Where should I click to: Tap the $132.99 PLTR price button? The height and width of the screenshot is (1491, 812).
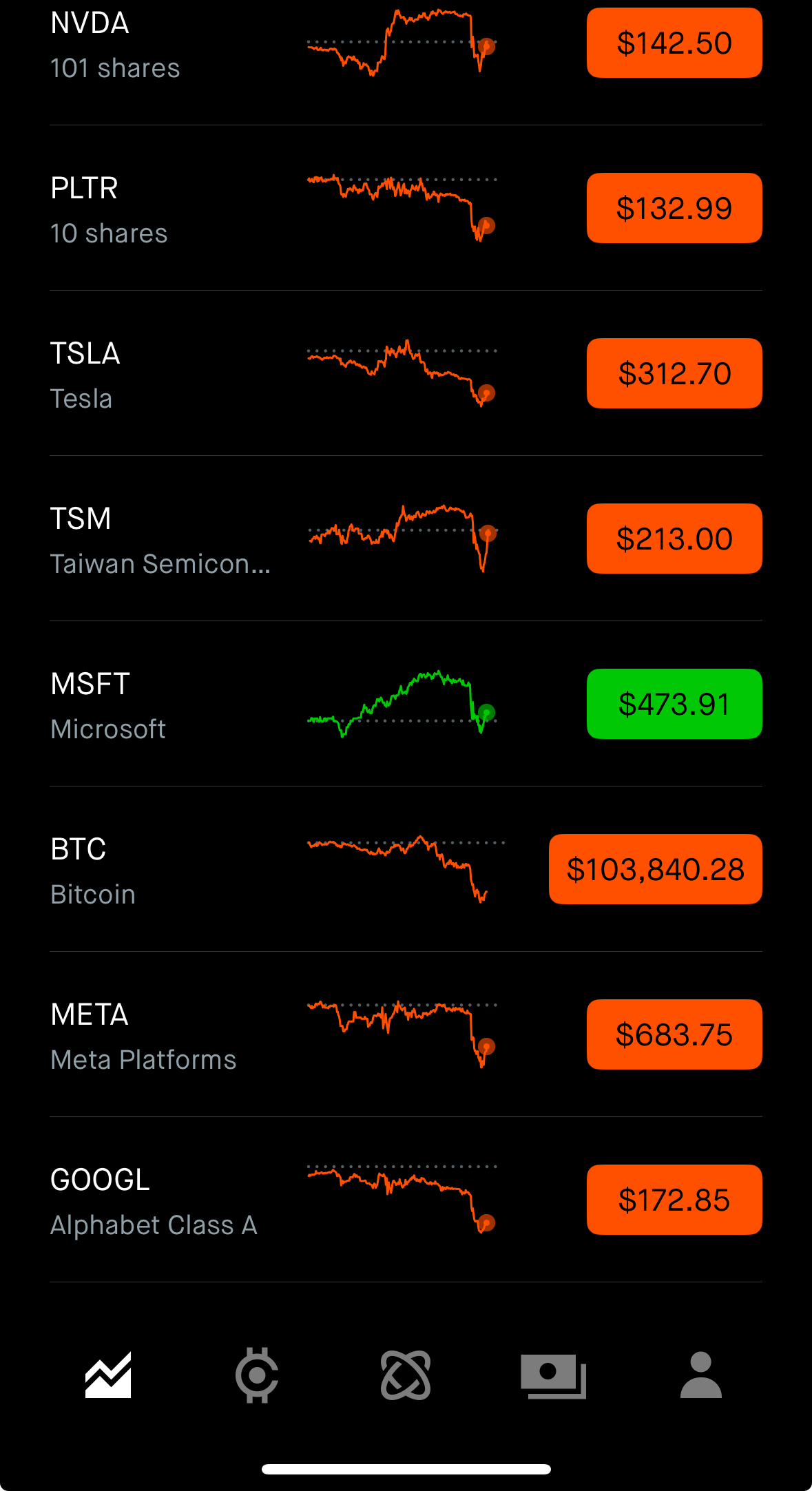click(x=674, y=208)
